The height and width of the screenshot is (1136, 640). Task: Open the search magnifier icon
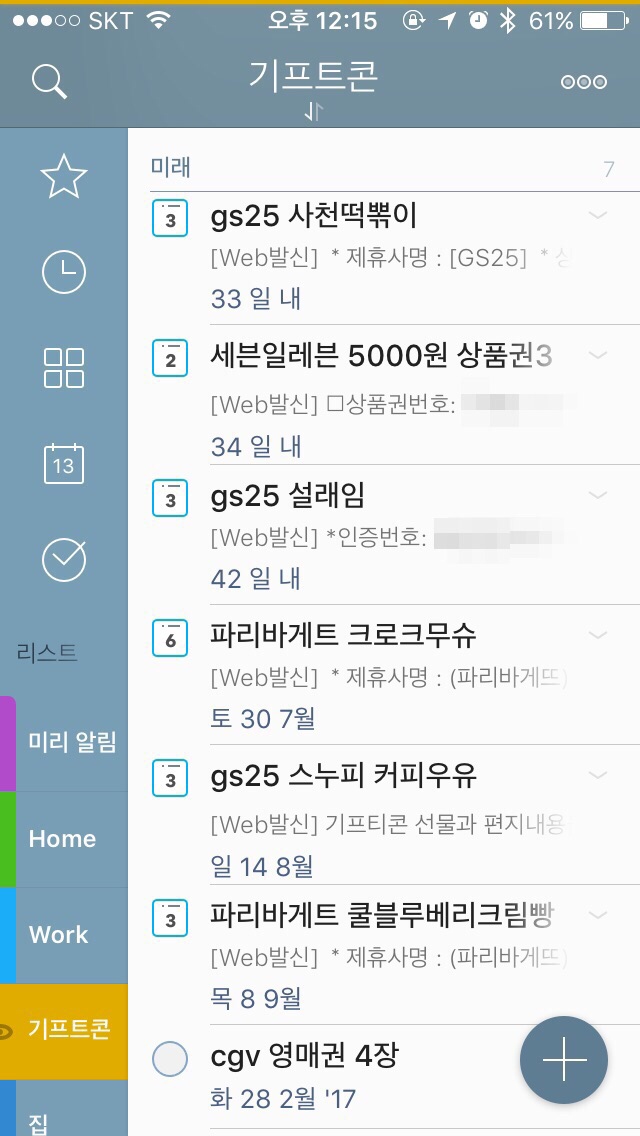coord(48,81)
